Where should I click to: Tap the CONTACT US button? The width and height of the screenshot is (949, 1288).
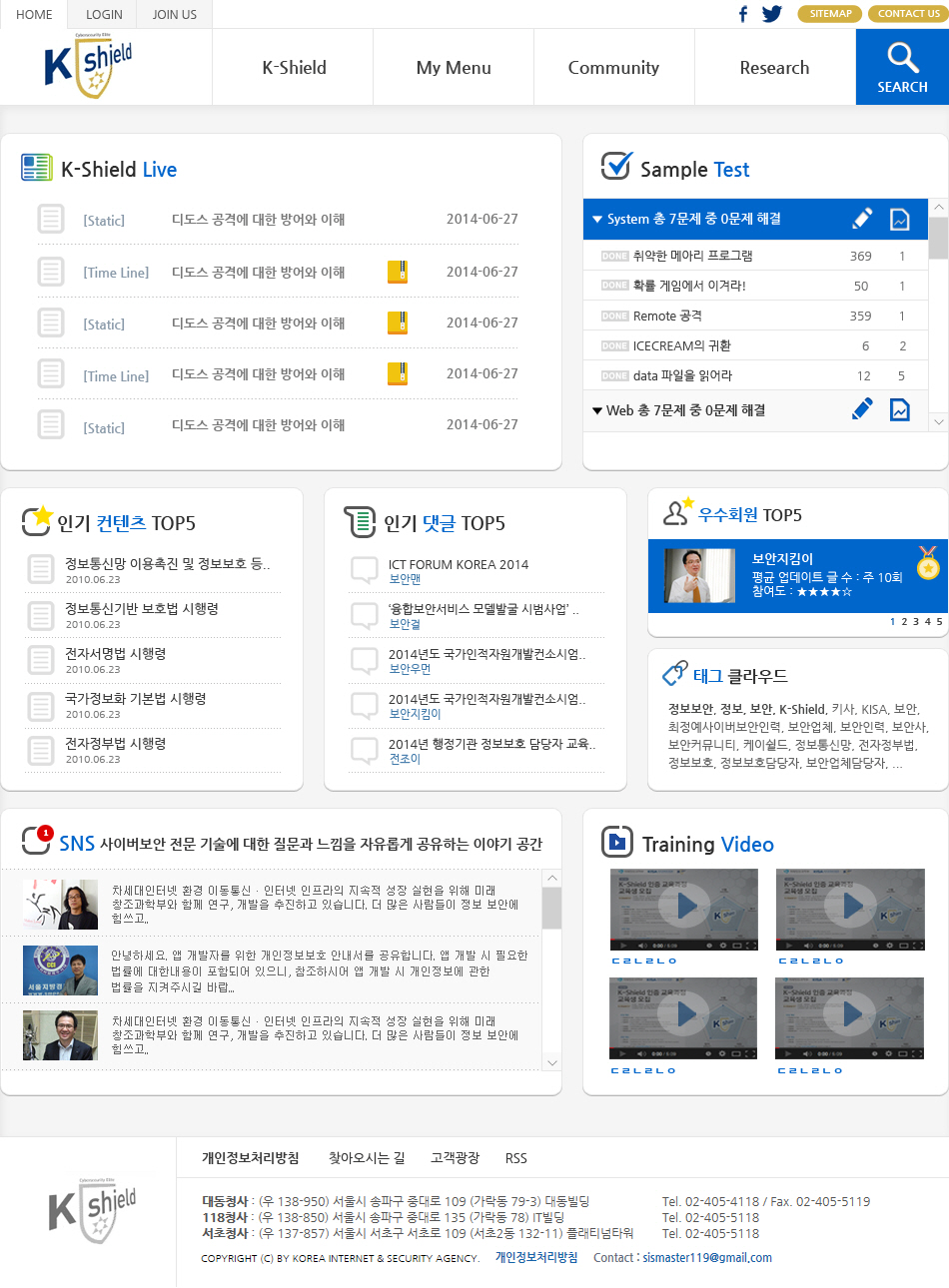click(x=908, y=14)
